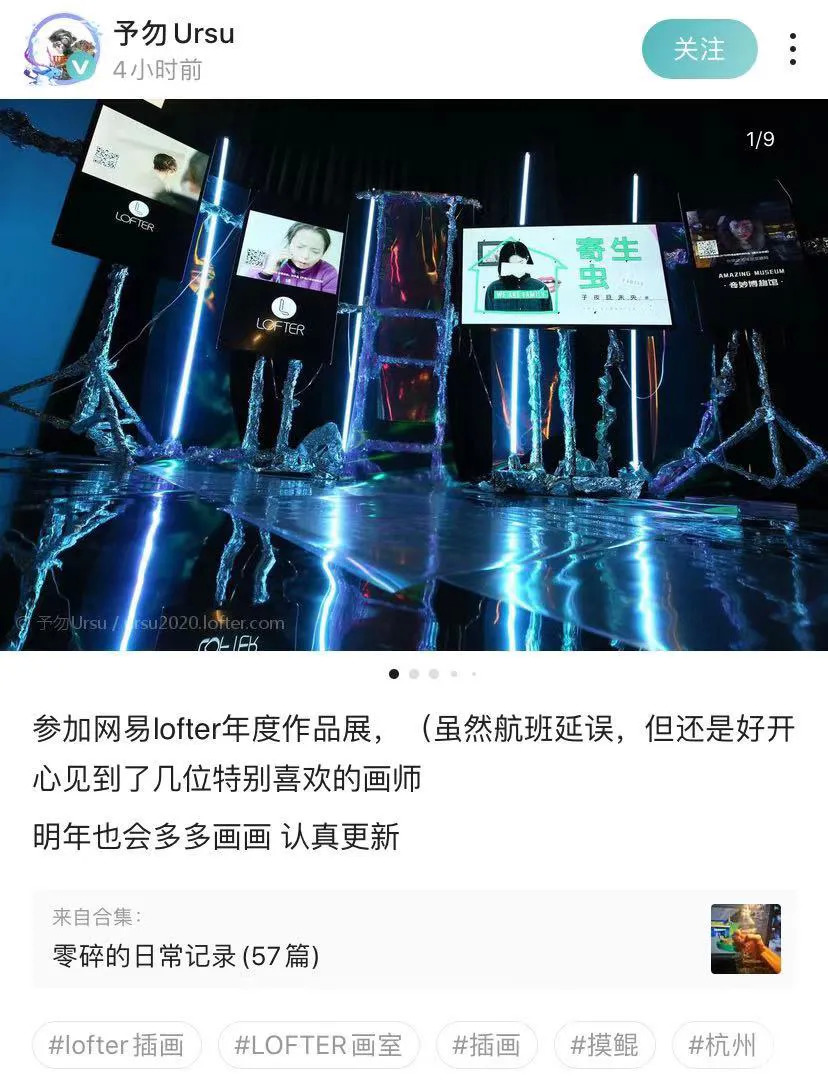Open the #插画 tag page
828x1090 pixels.
click(x=489, y=1045)
